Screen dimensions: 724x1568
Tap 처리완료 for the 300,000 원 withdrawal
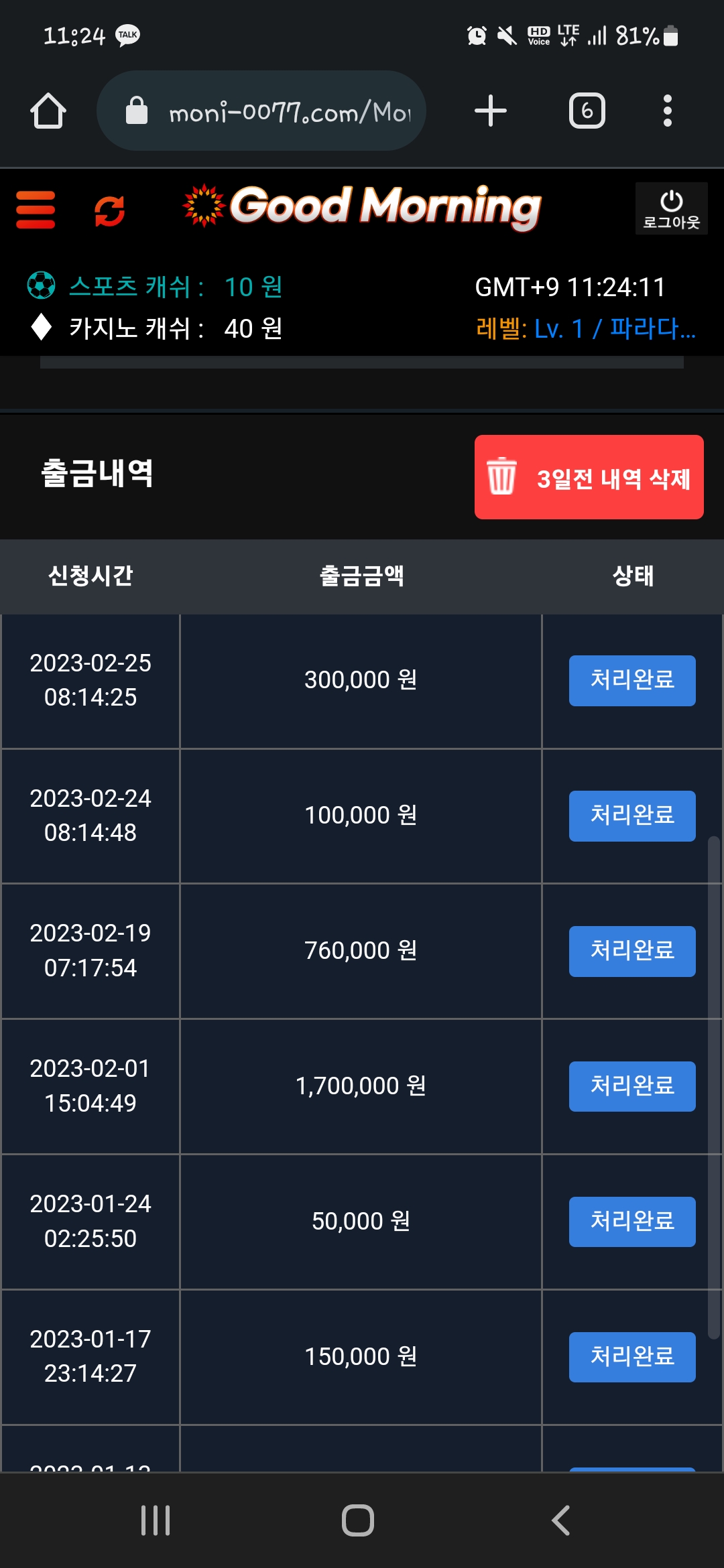[x=632, y=681]
